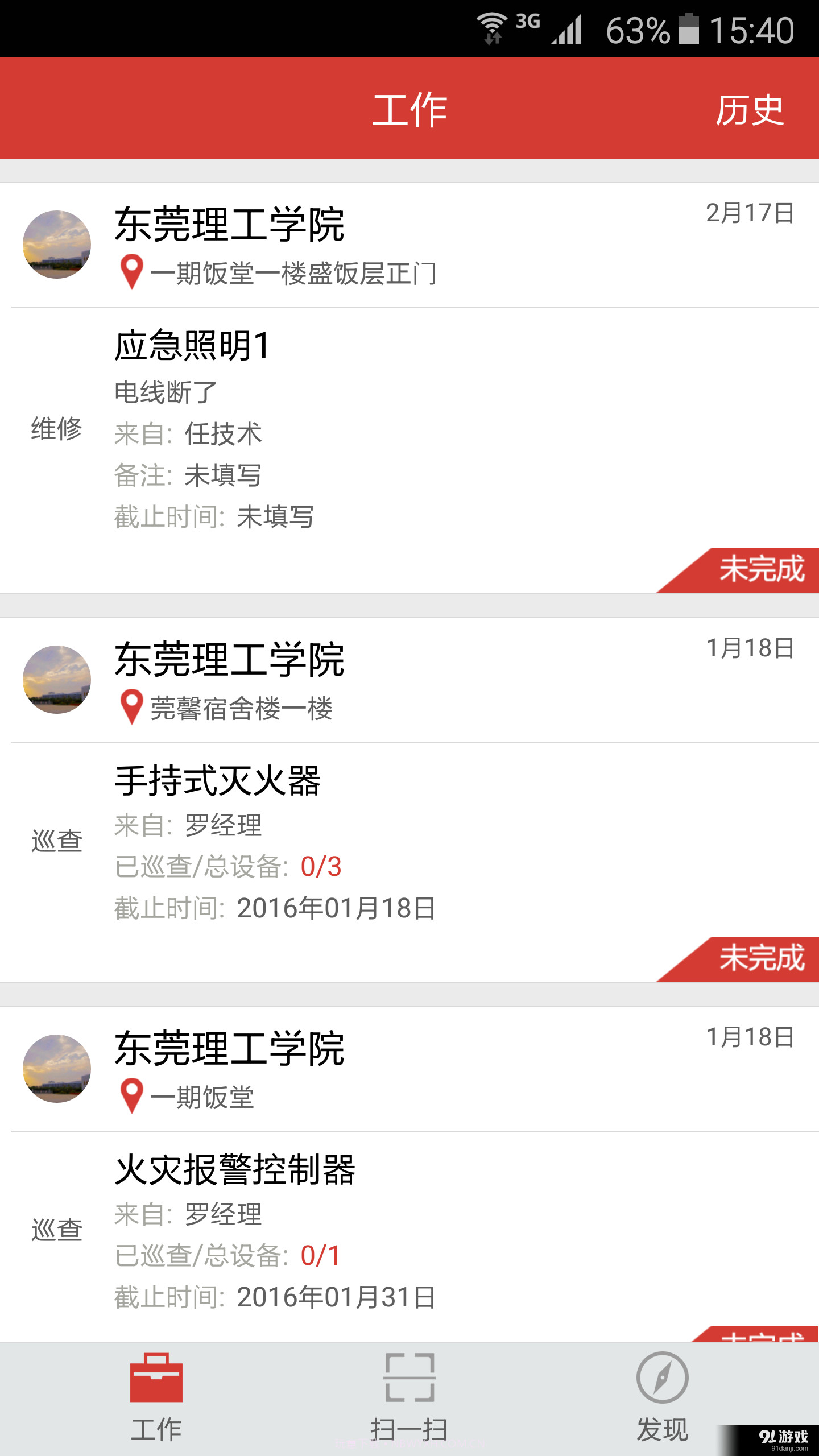Click the topmost 东莞理工学院 avatar thumbnail
The width and height of the screenshot is (819, 1456).
[x=56, y=245]
